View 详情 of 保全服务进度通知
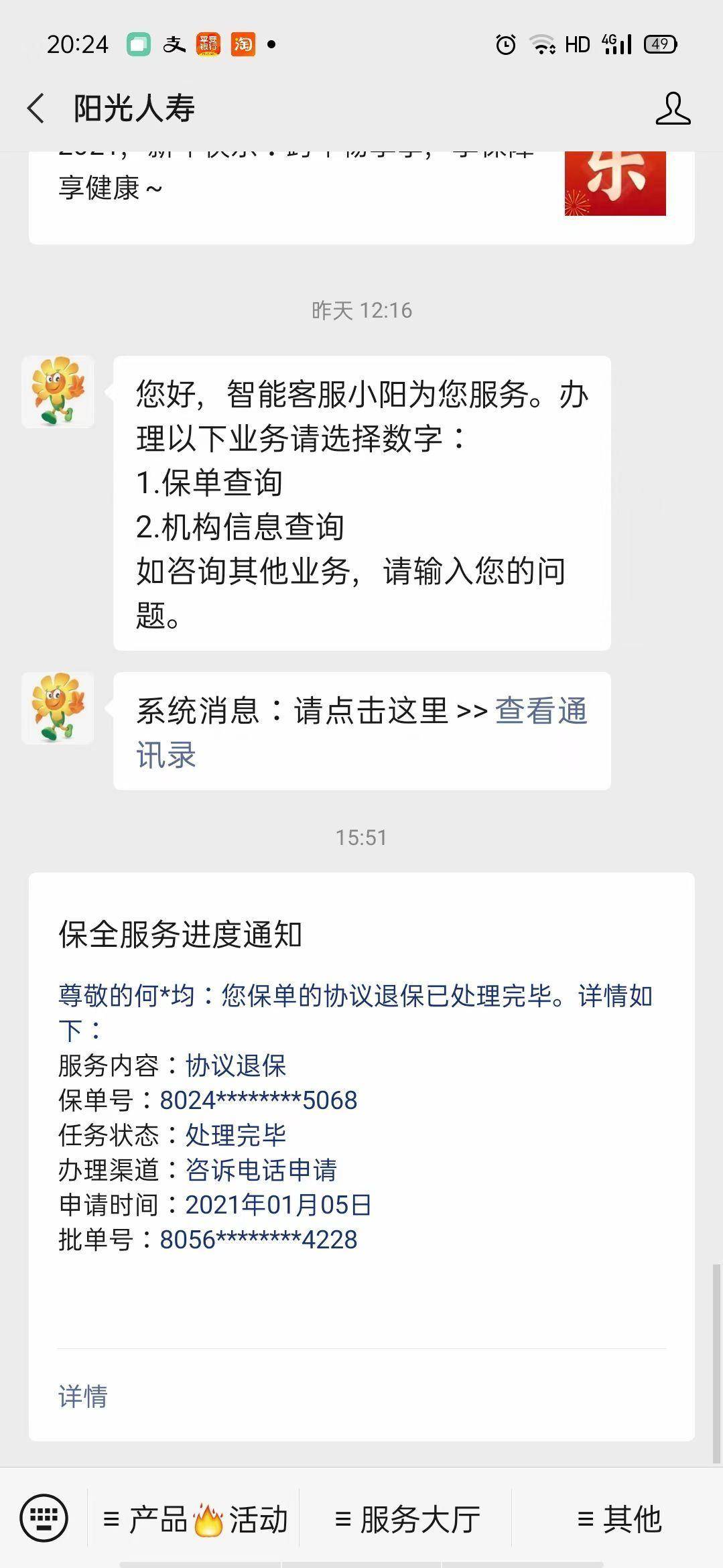This screenshot has width=723, height=1568. pos(83,1396)
